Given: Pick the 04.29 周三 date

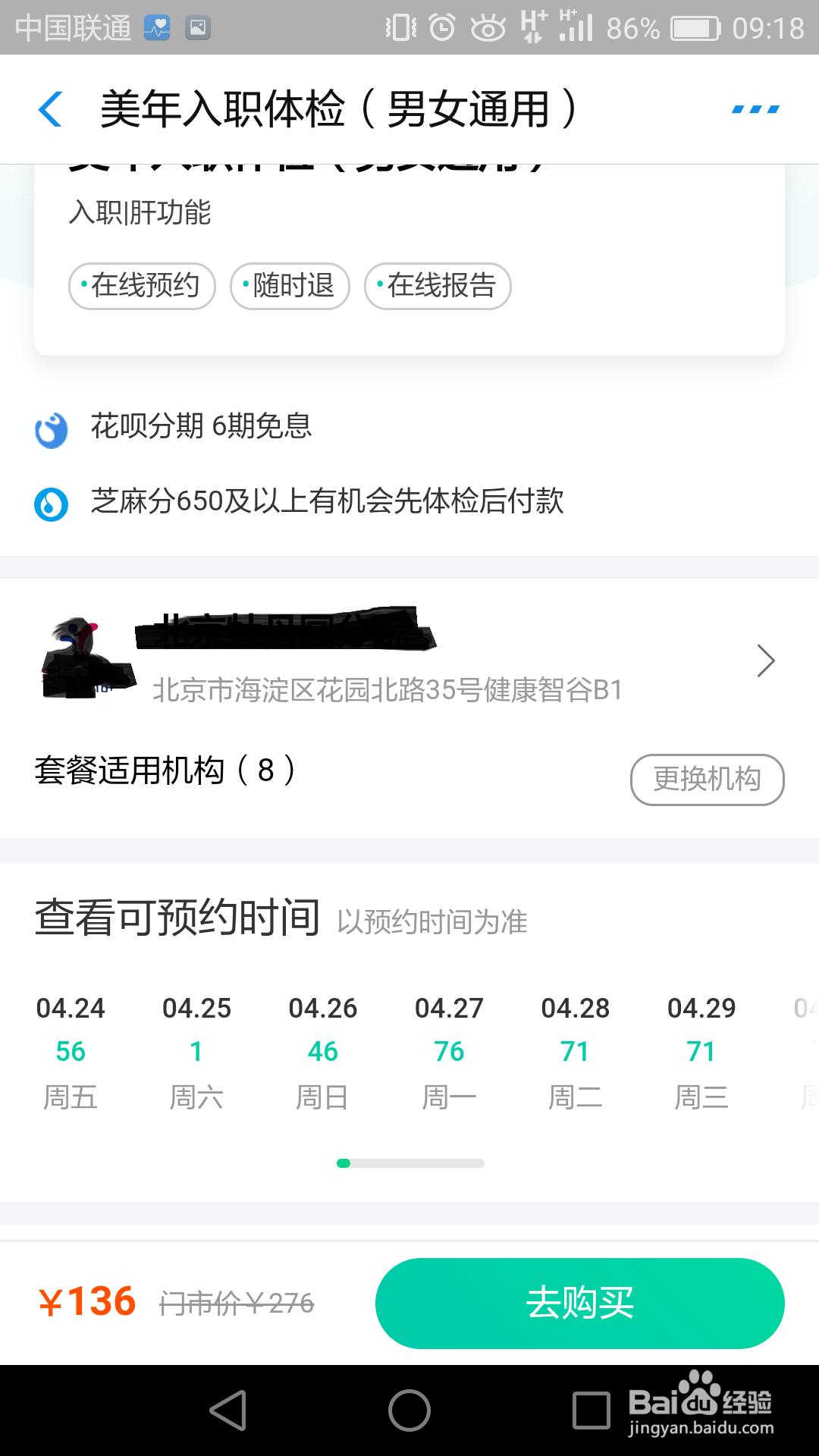Looking at the screenshot, I should [701, 1051].
